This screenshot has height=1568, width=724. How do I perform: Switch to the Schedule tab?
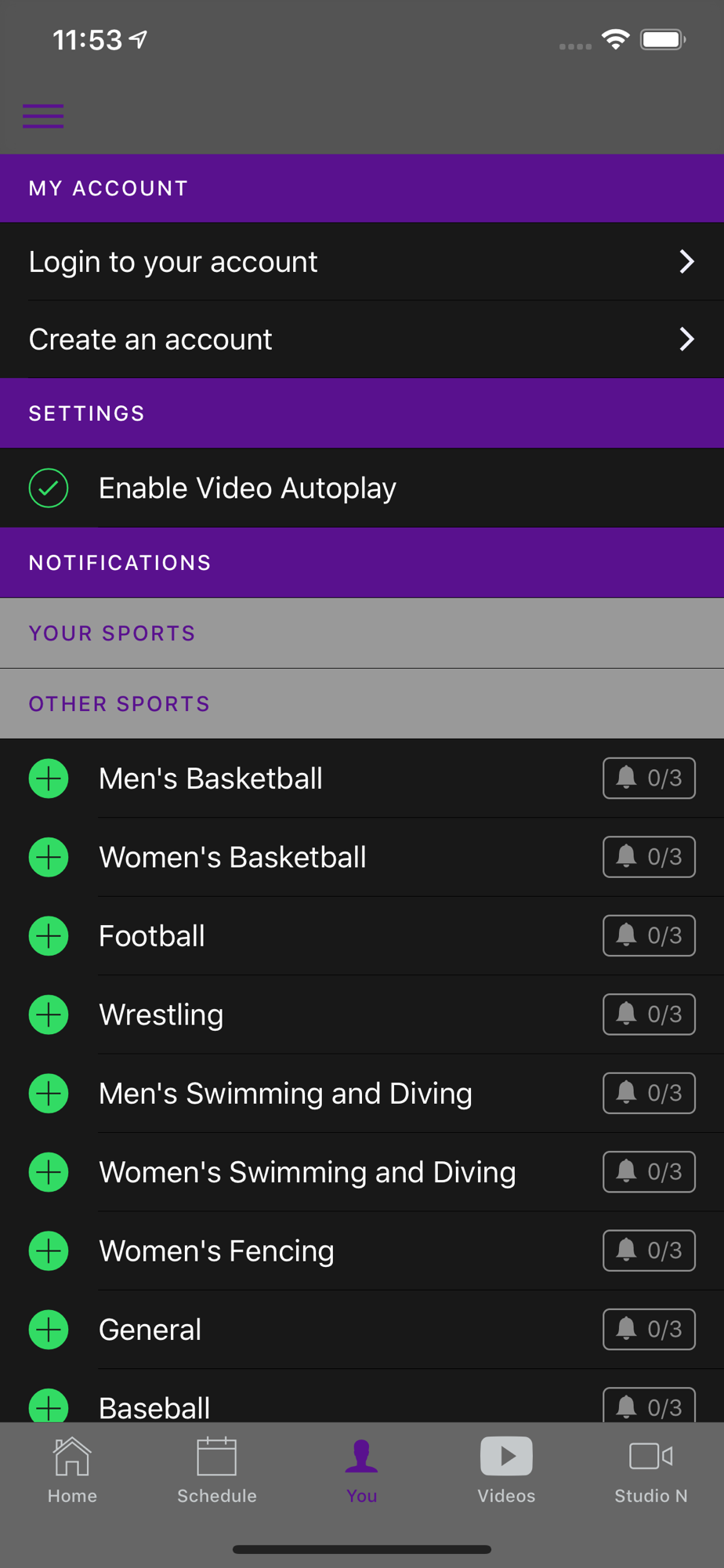(x=217, y=1470)
